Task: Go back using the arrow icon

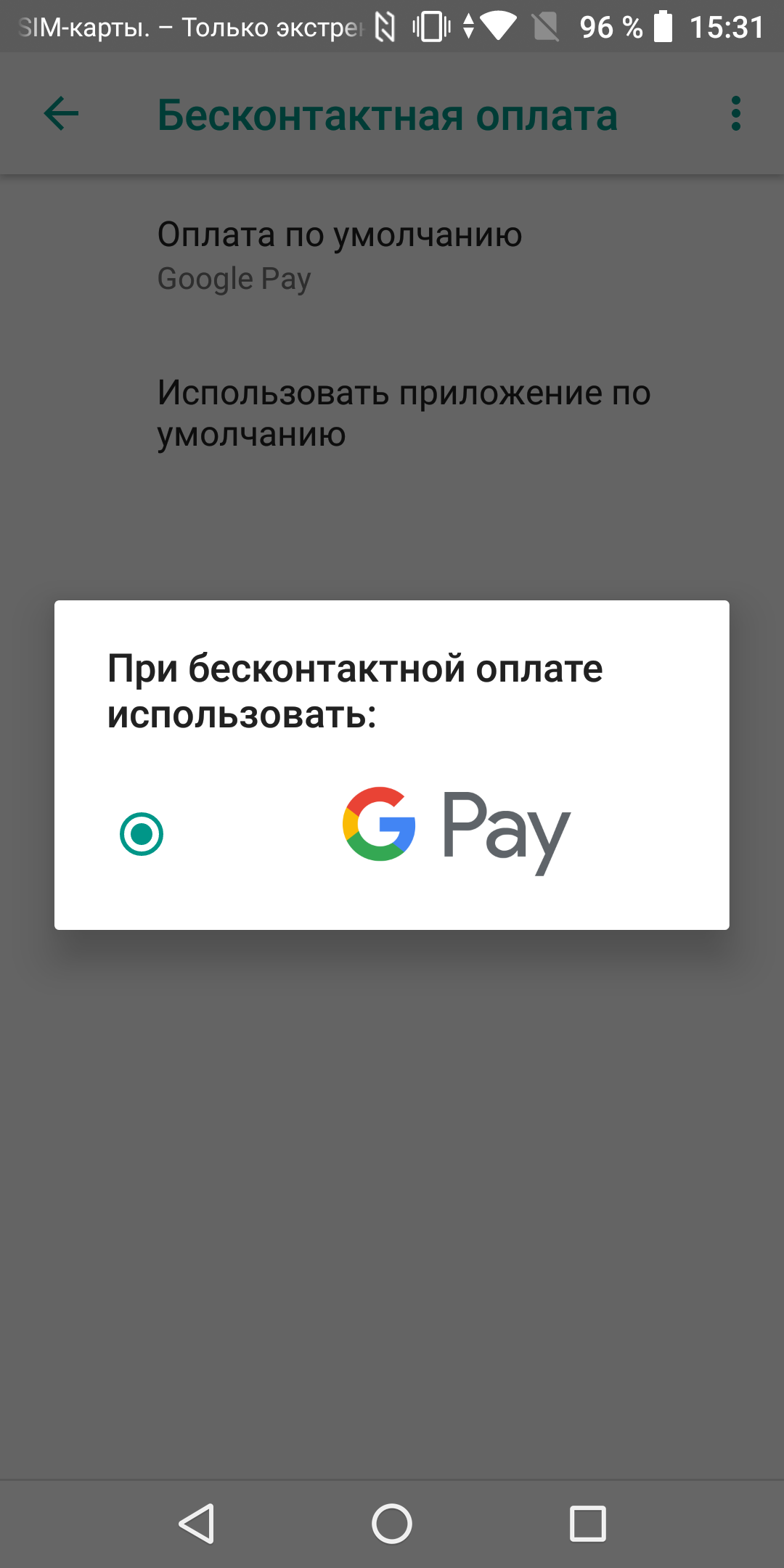Action: click(x=61, y=114)
